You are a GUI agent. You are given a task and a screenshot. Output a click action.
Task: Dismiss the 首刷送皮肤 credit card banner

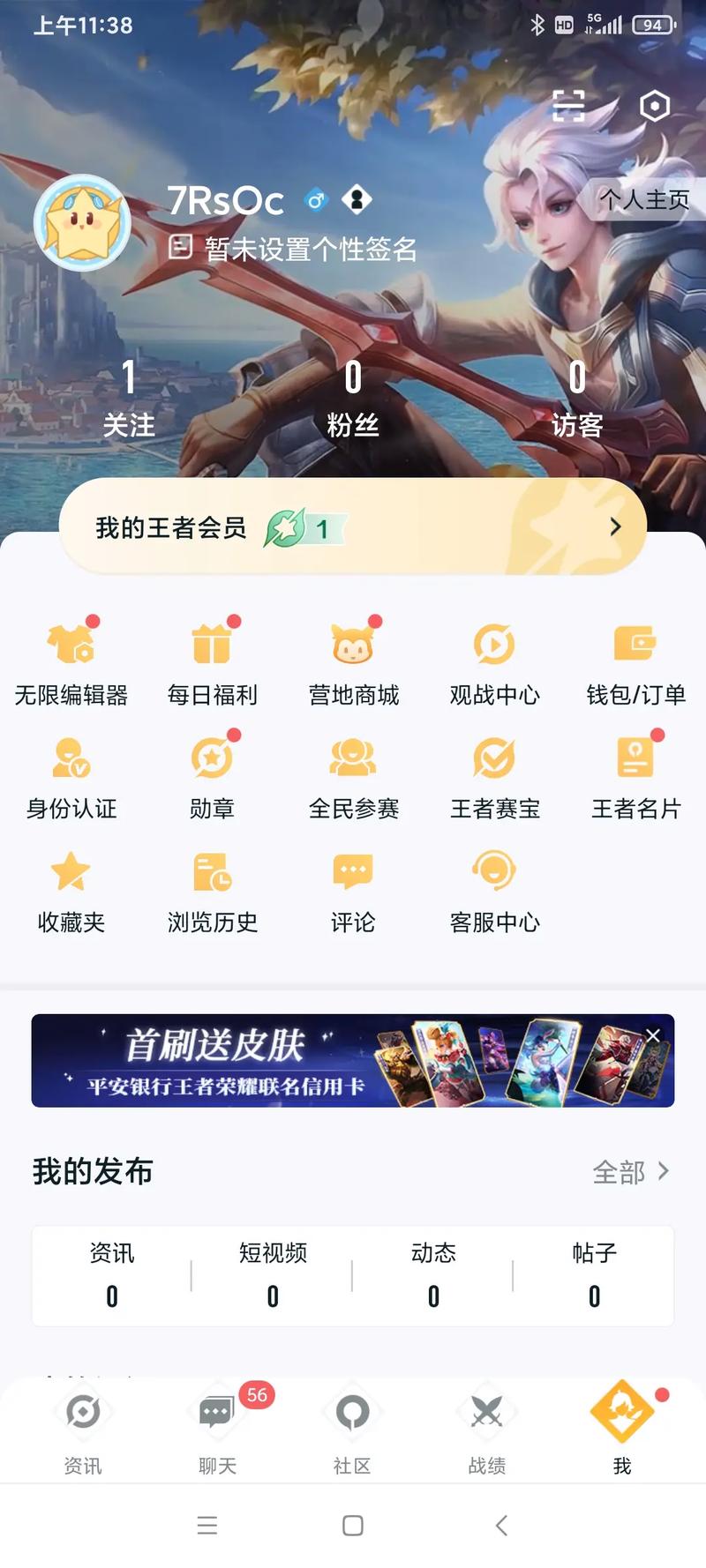click(653, 1035)
